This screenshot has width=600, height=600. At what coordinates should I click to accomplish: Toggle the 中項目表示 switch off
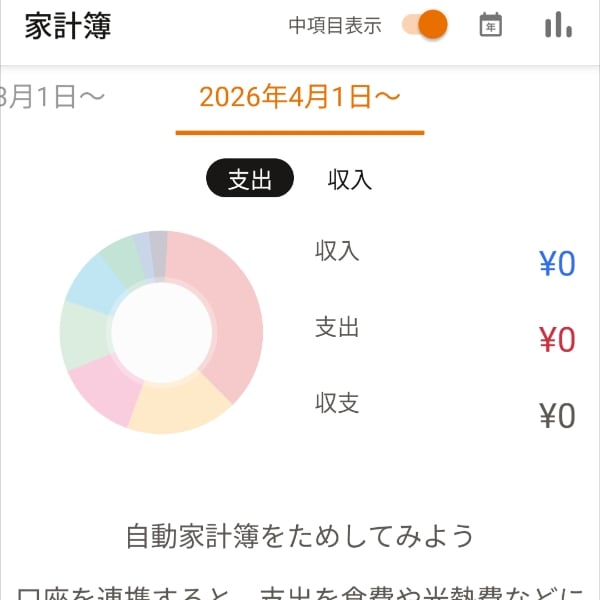(x=424, y=26)
